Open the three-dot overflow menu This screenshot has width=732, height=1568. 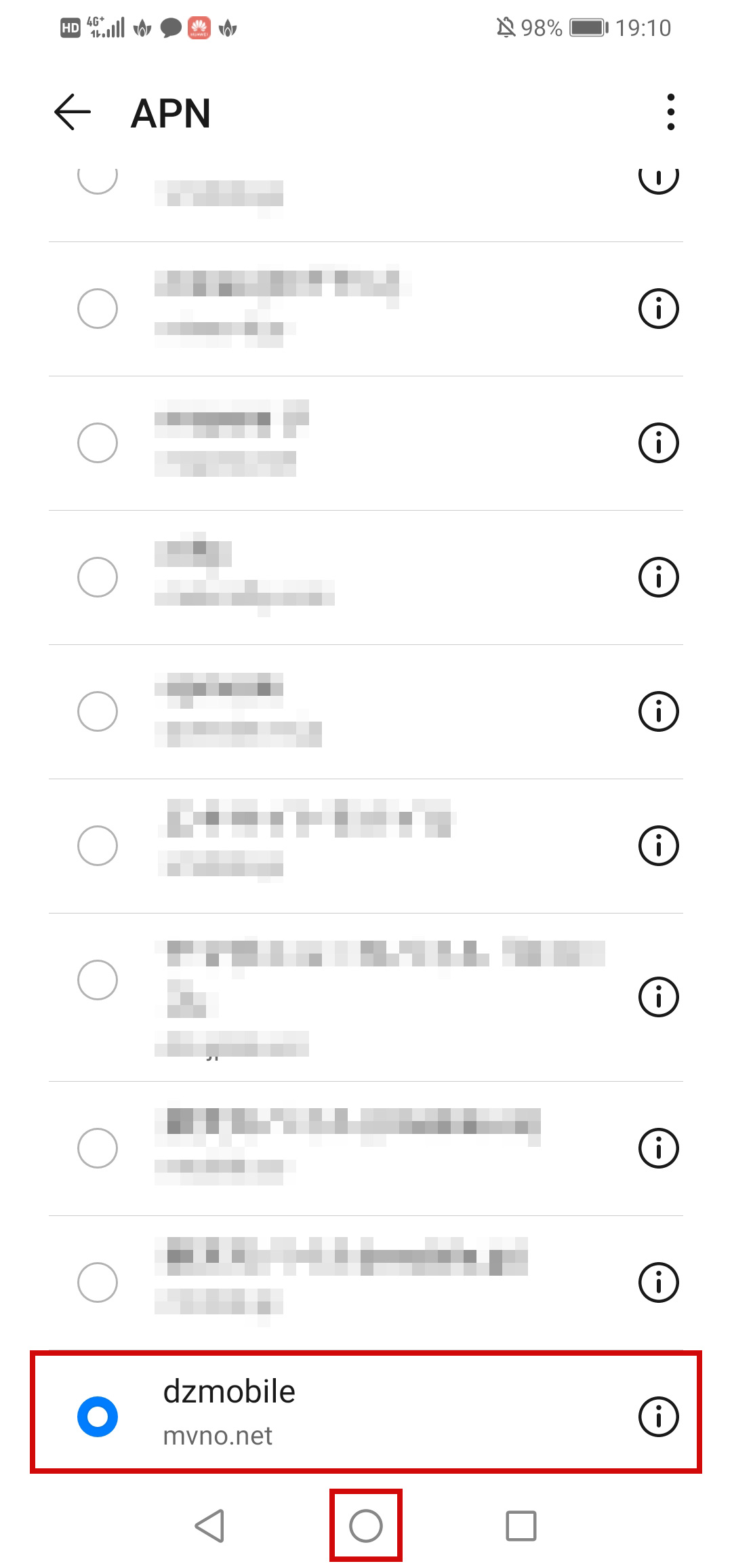coord(670,112)
